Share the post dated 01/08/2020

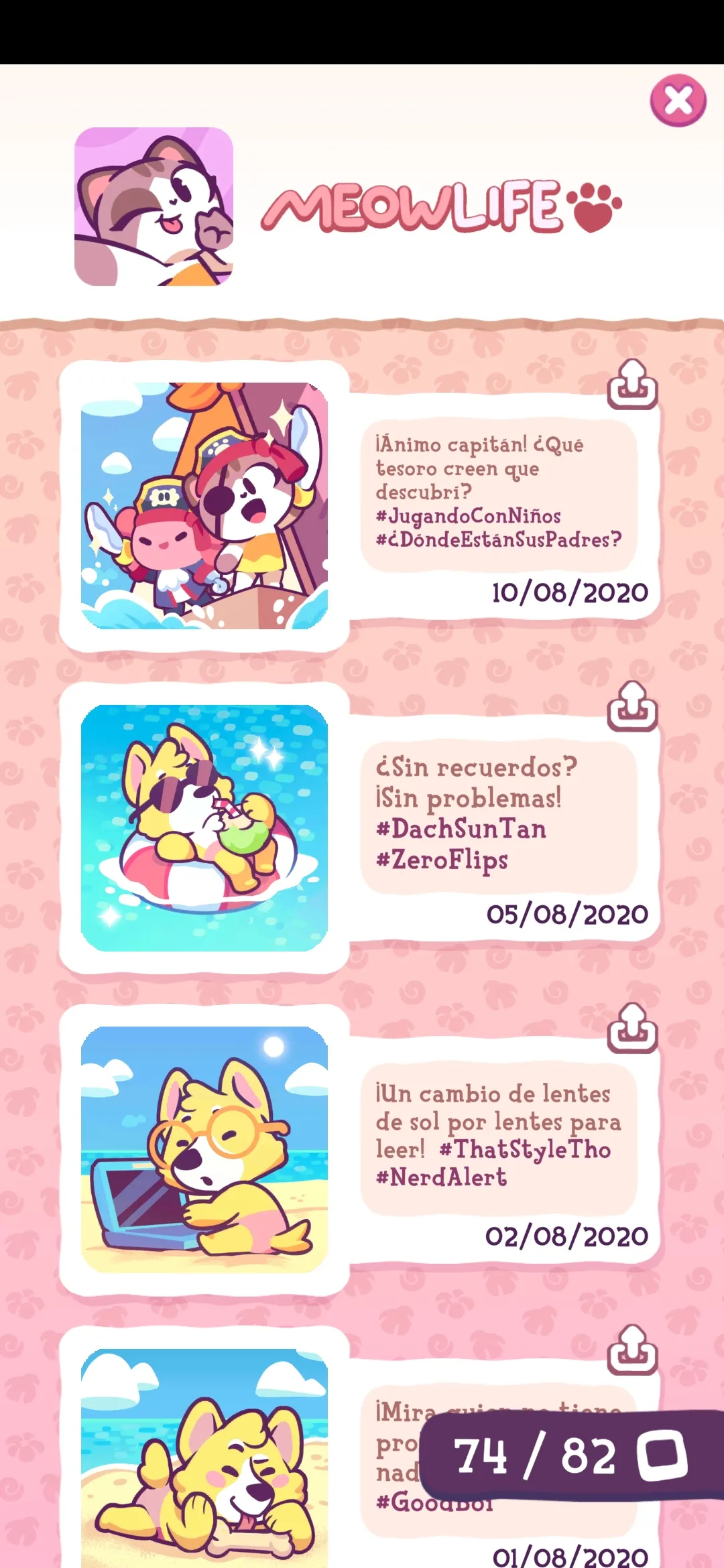631,1350
